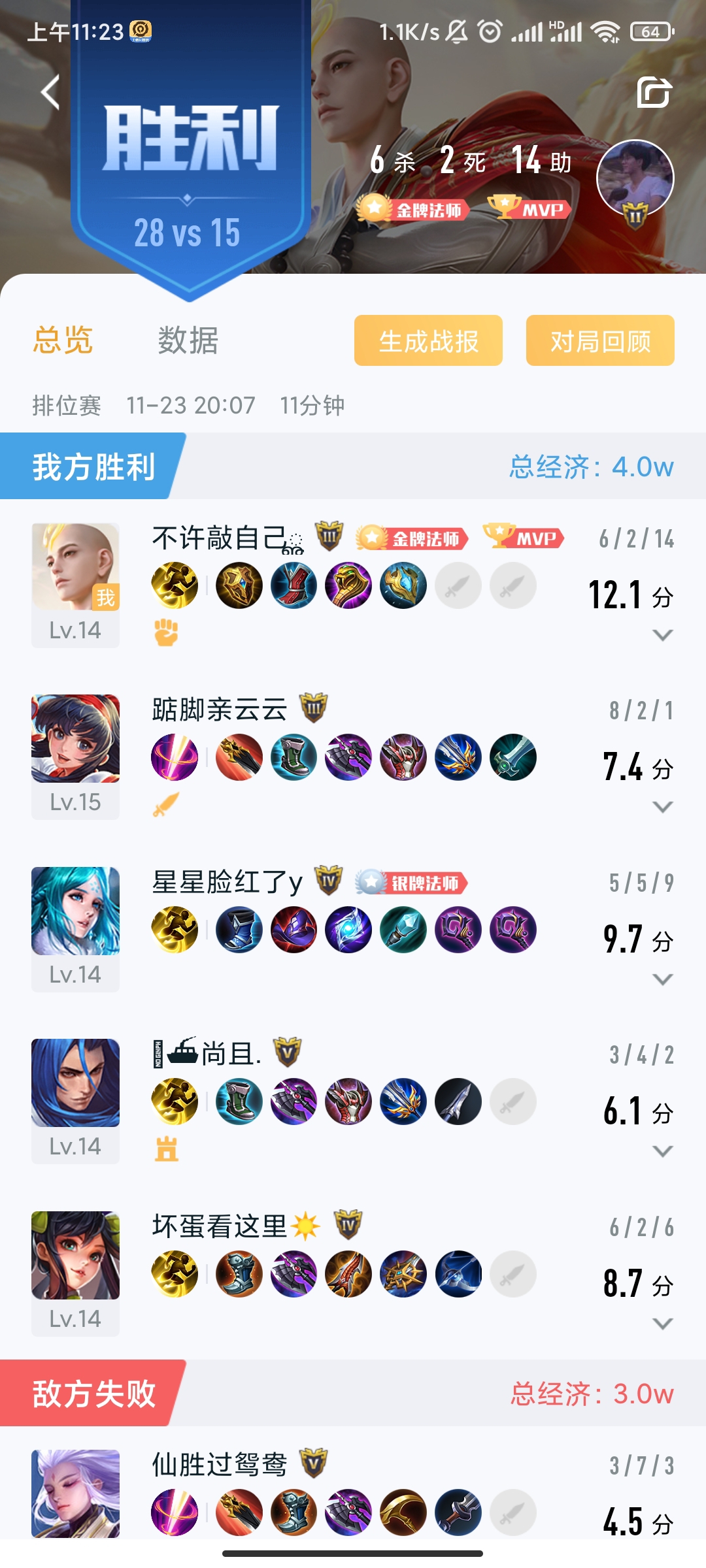706x1568 pixels.
Task: Open 对局回顾 match replay
Action: (x=600, y=340)
